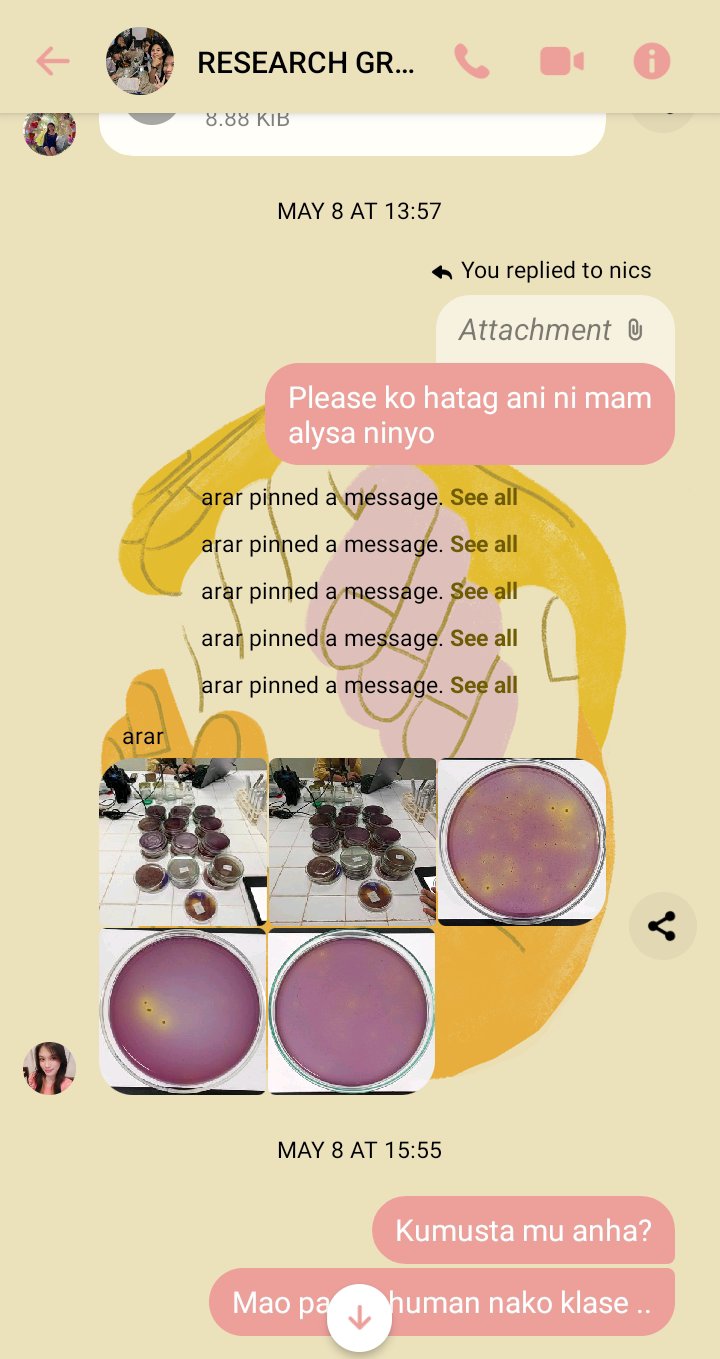The image size is (720, 1359).
Task: Start a video call with the group
Action: (562, 62)
